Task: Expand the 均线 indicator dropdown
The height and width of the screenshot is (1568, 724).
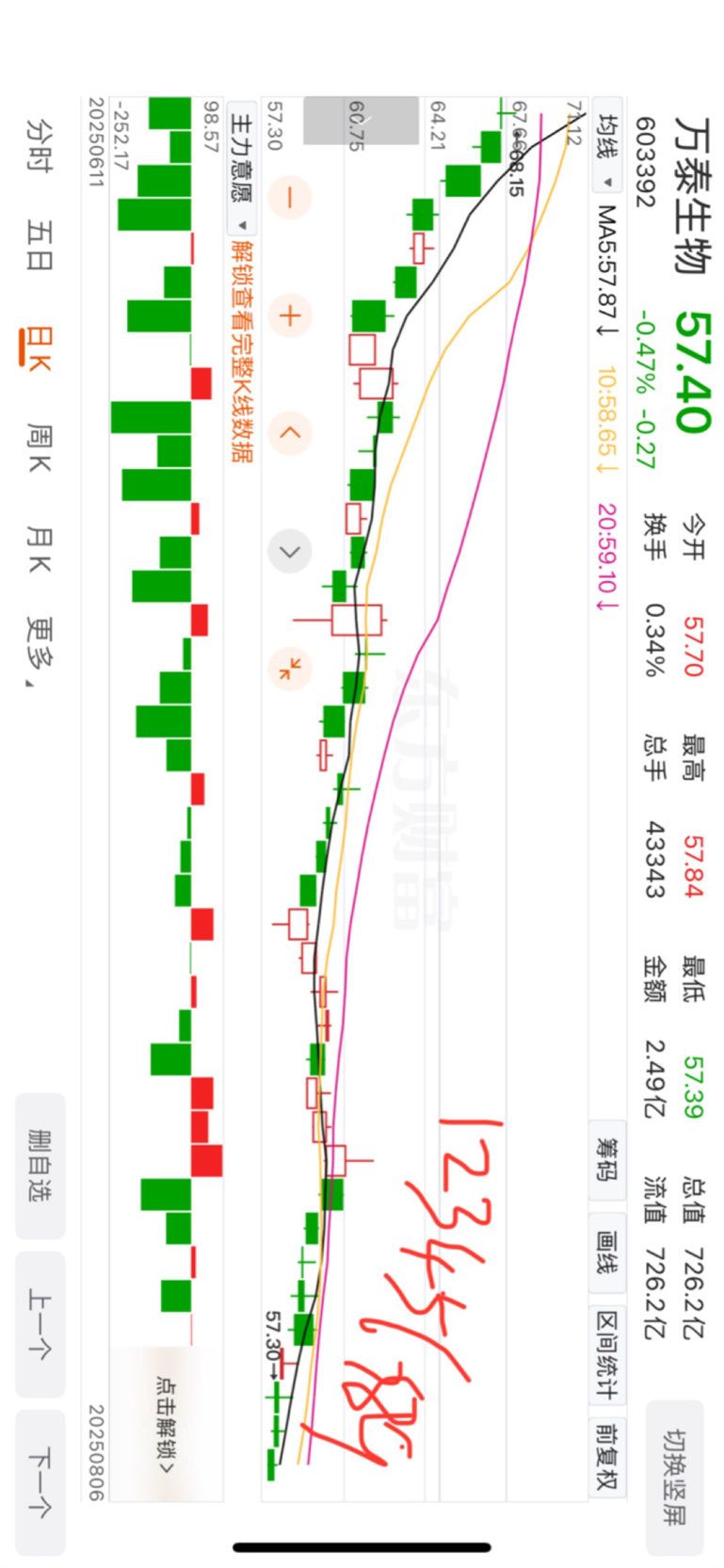Action: (608, 150)
